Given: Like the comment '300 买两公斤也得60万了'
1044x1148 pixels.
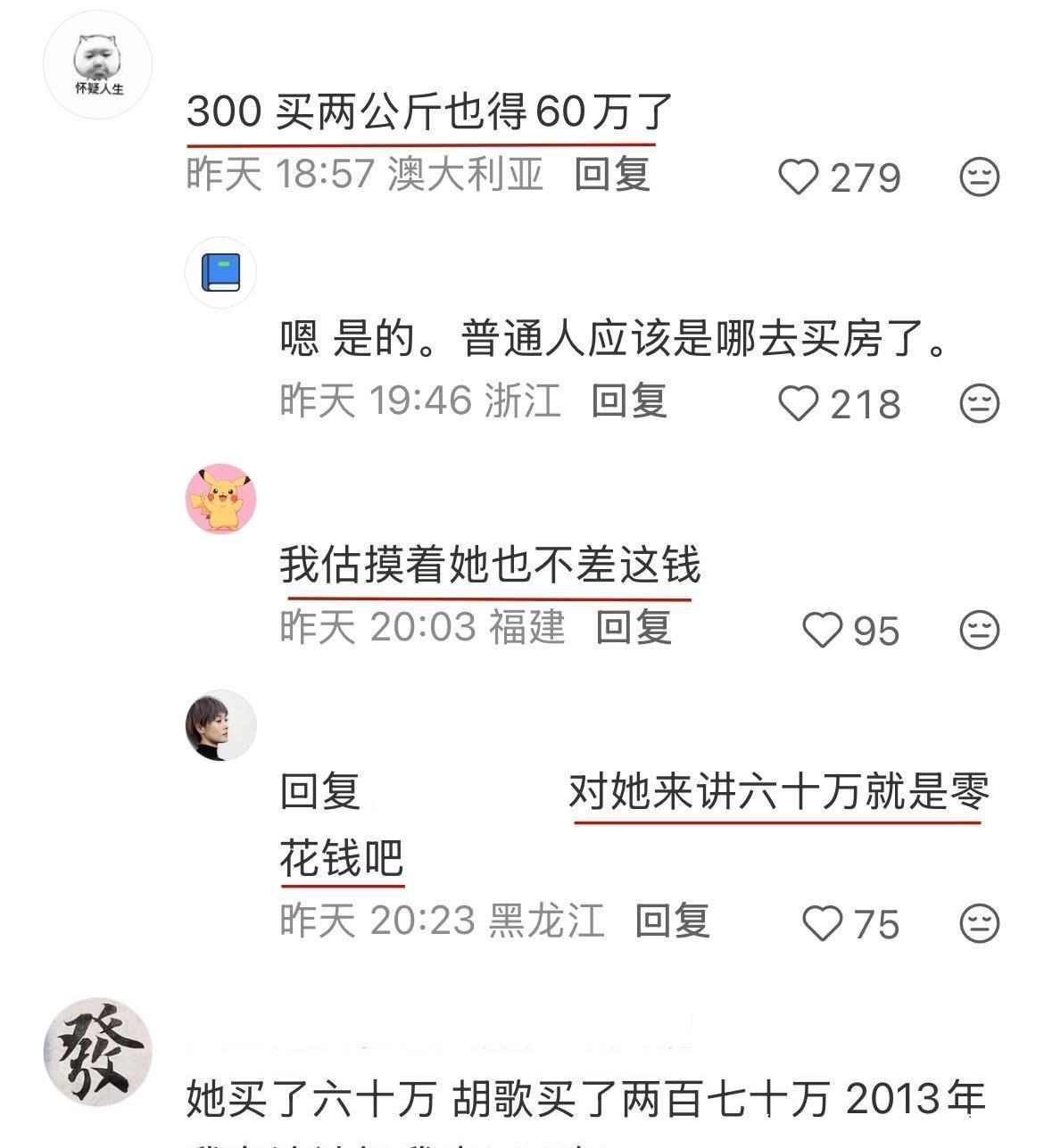Looking at the screenshot, I should pos(798,177).
